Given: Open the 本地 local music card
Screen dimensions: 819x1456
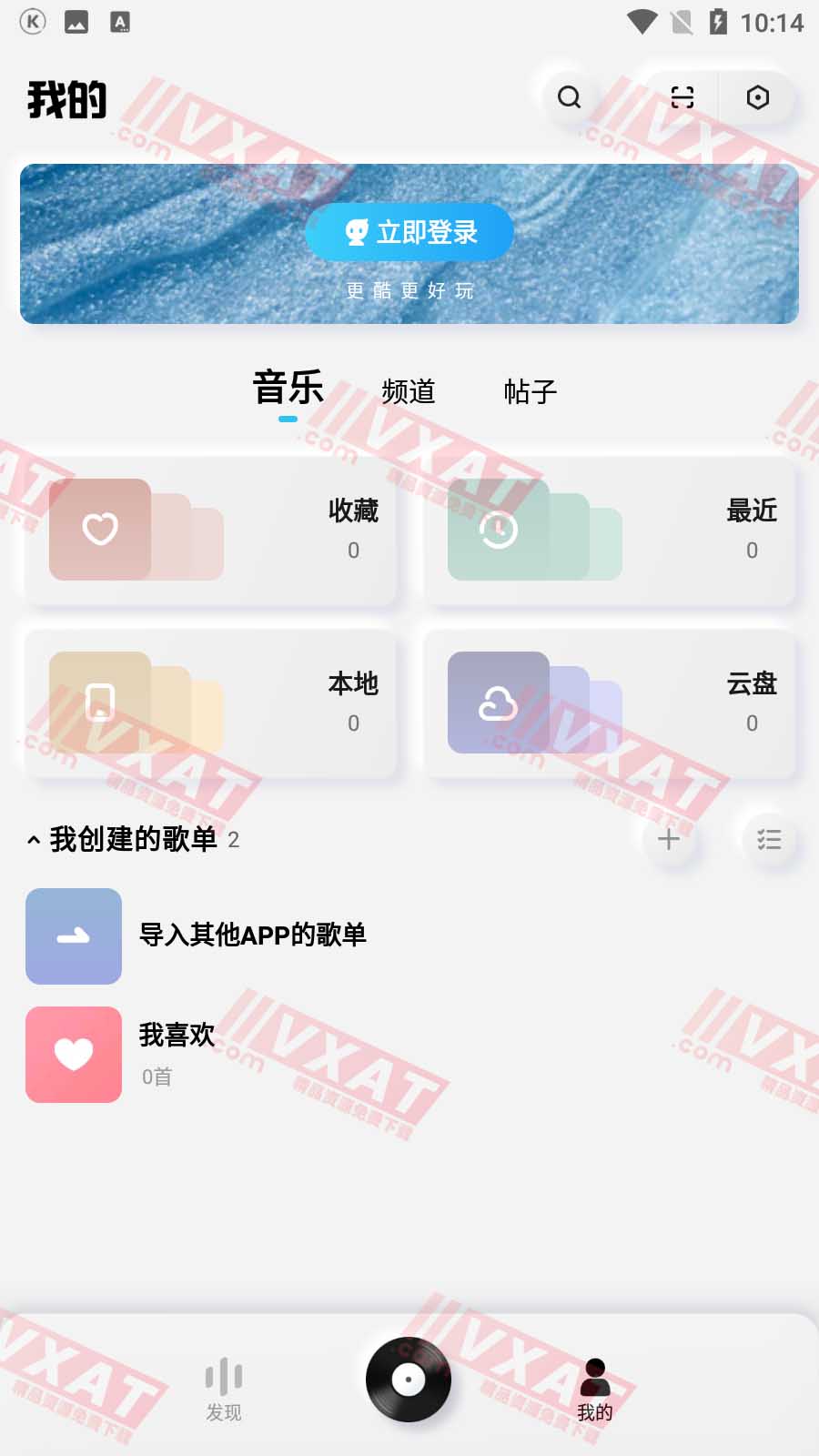Looking at the screenshot, I should [210, 703].
